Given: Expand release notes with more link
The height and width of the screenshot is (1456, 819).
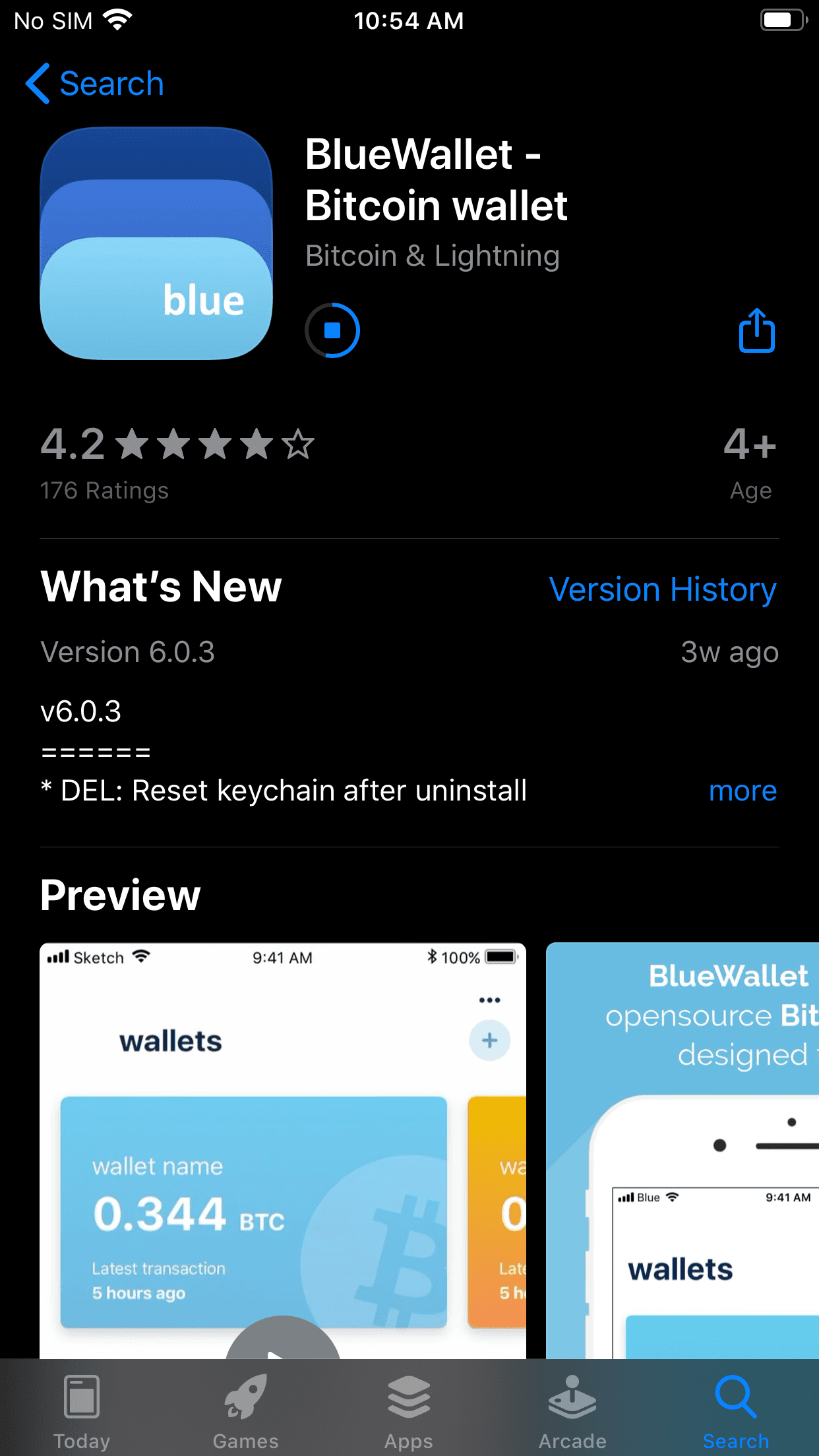Looking at the screenshot, I should [x=743, y=791].
